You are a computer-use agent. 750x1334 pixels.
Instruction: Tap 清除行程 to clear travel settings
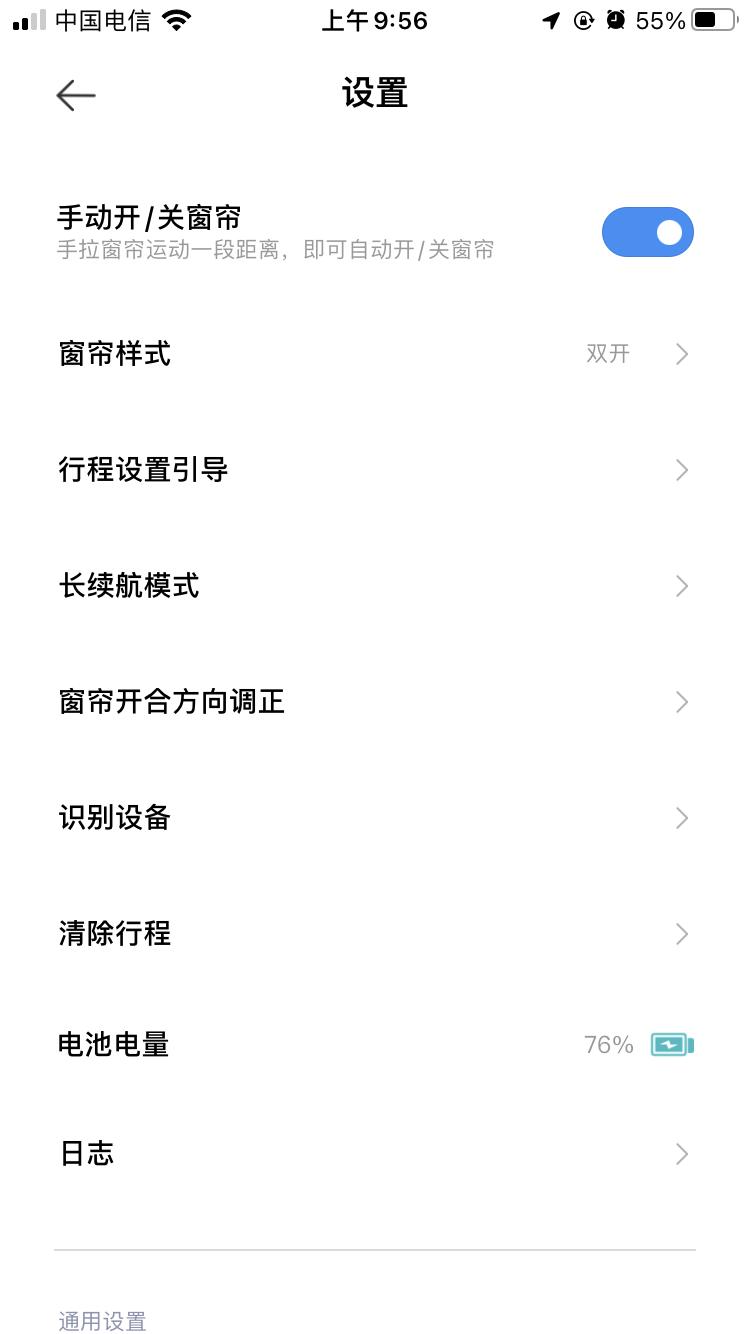[681, 934]
